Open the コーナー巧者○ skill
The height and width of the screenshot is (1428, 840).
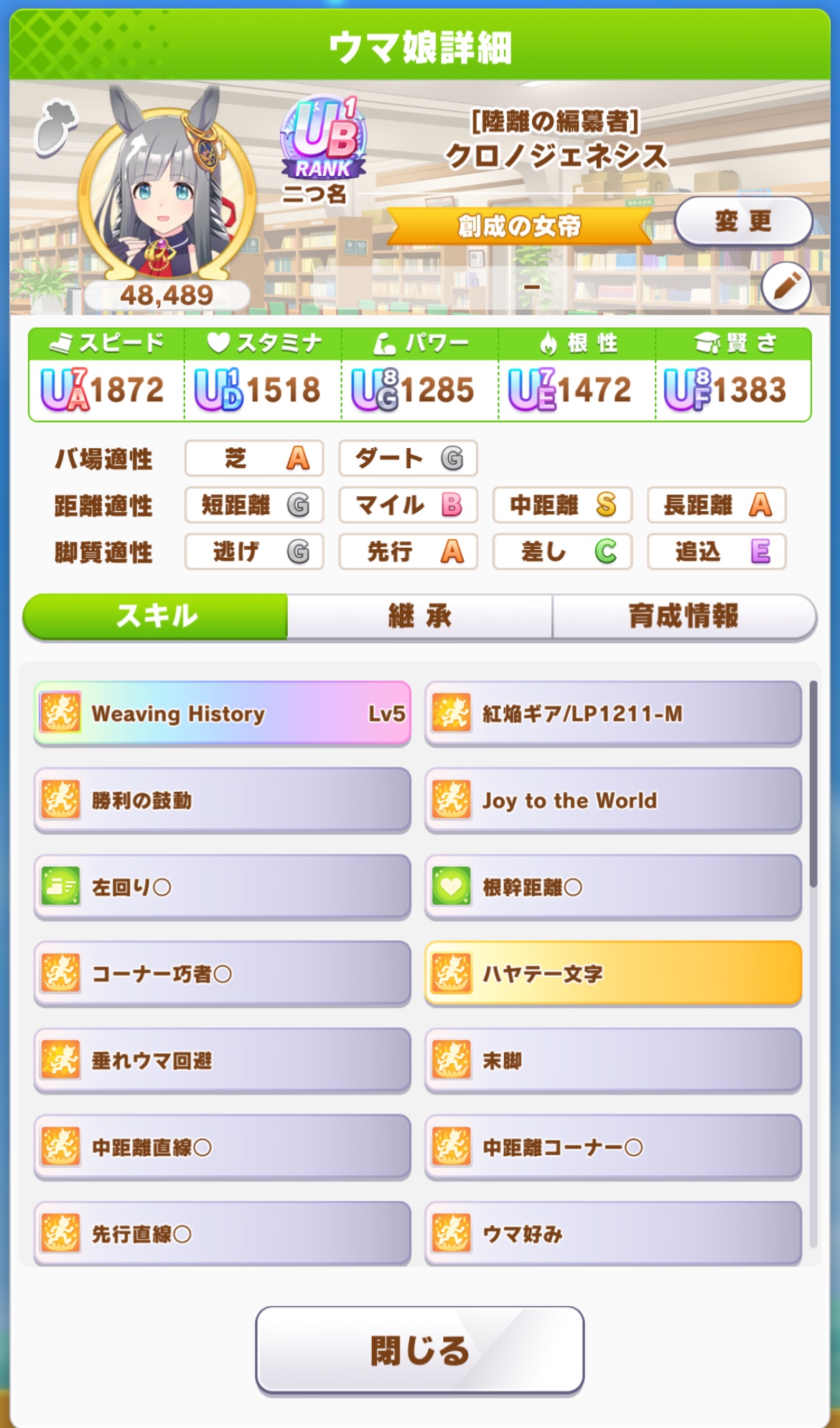tap(223, 974)
